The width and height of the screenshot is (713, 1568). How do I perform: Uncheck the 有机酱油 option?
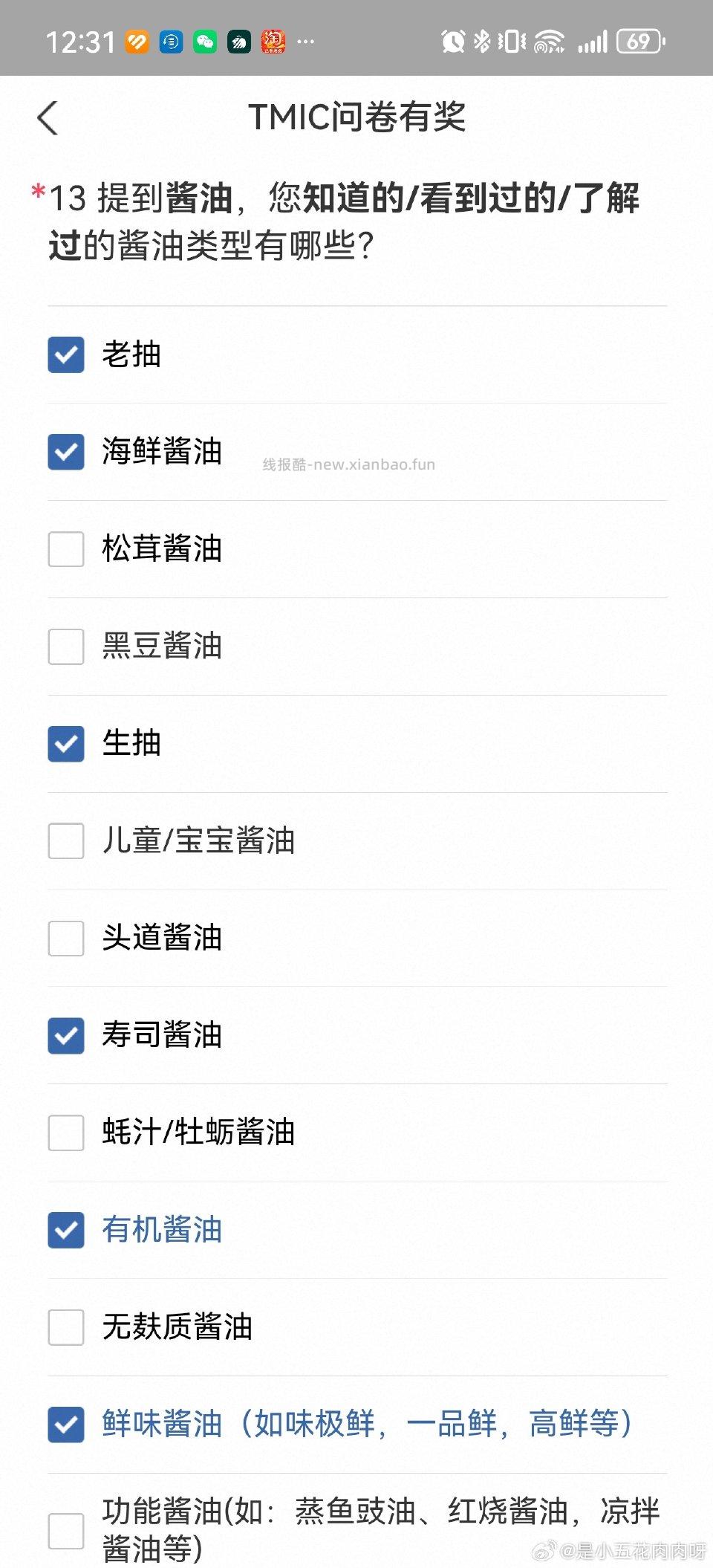click(x=66, y=1231)
